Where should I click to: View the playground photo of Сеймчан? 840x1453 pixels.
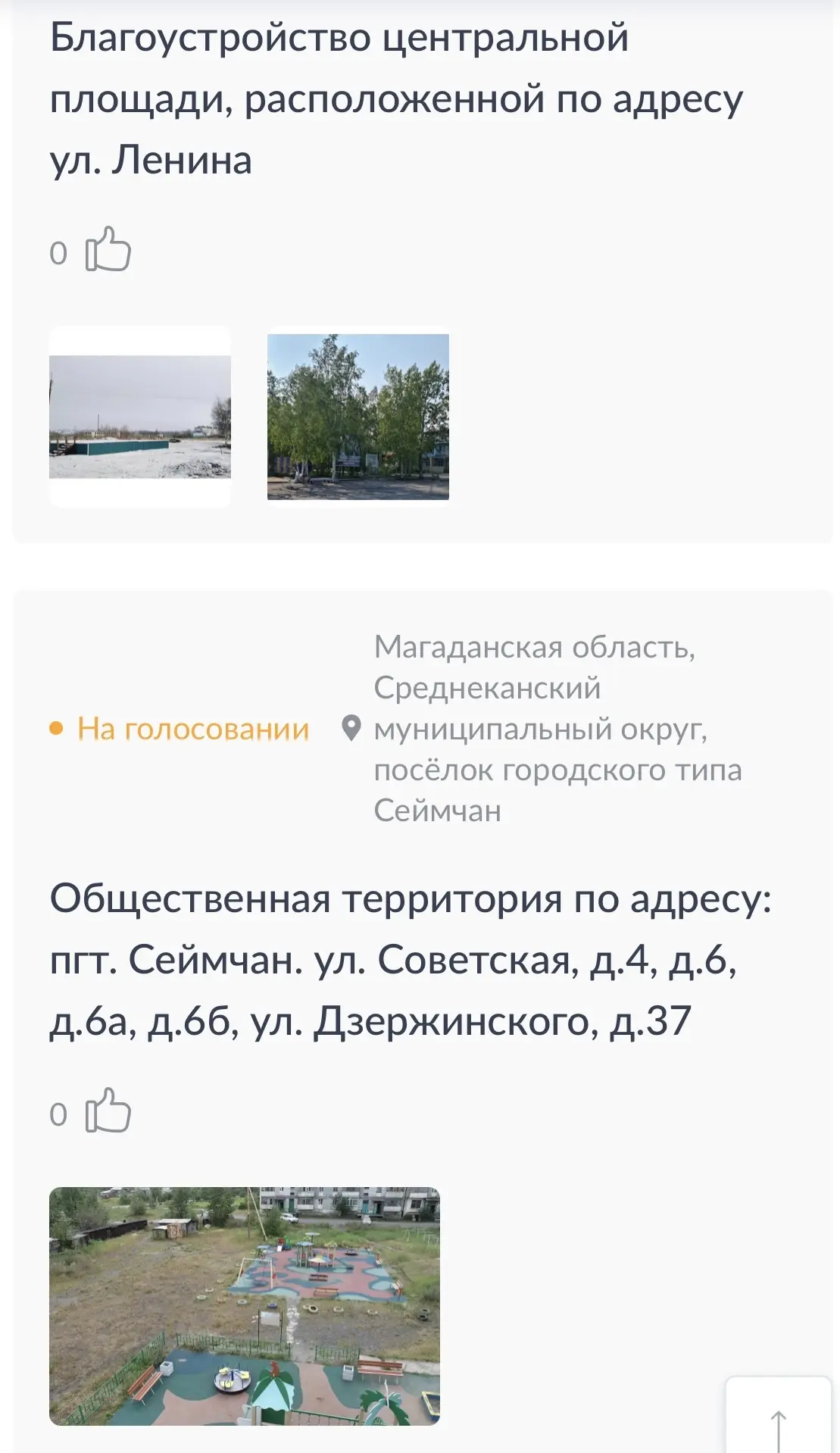tap(244, 1305)
